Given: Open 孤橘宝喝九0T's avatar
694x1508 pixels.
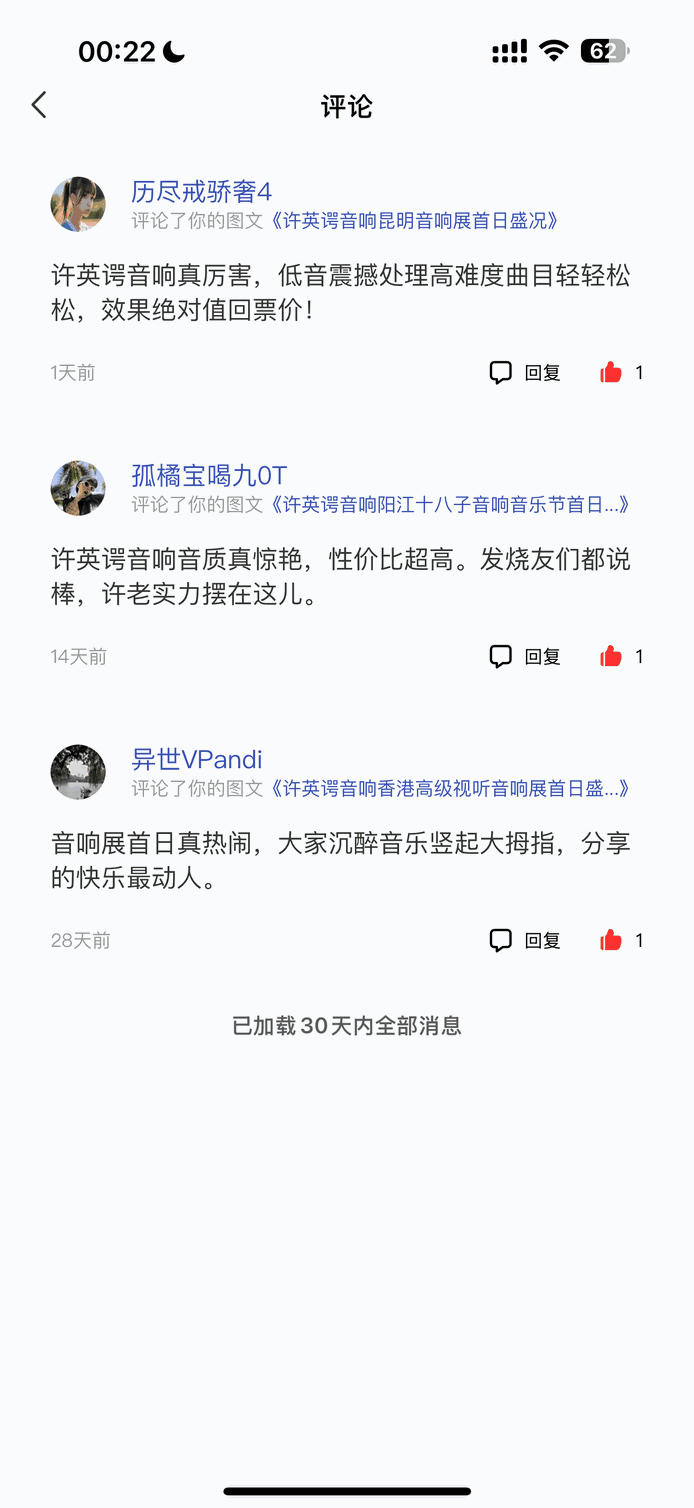Looking at the screenshot, I should pyautogui.click(x=78, y=488).
